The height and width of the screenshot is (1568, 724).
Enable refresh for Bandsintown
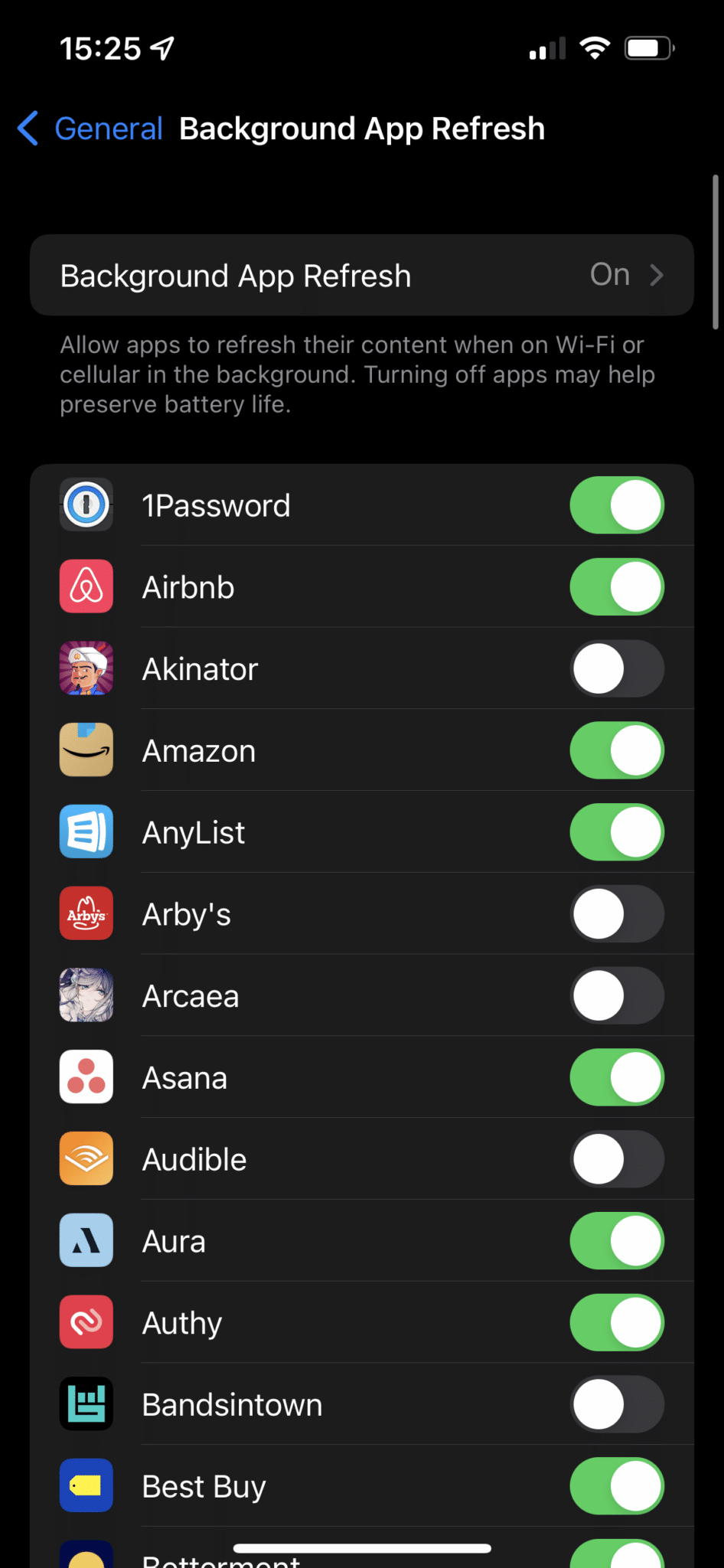pos(617,1404)
